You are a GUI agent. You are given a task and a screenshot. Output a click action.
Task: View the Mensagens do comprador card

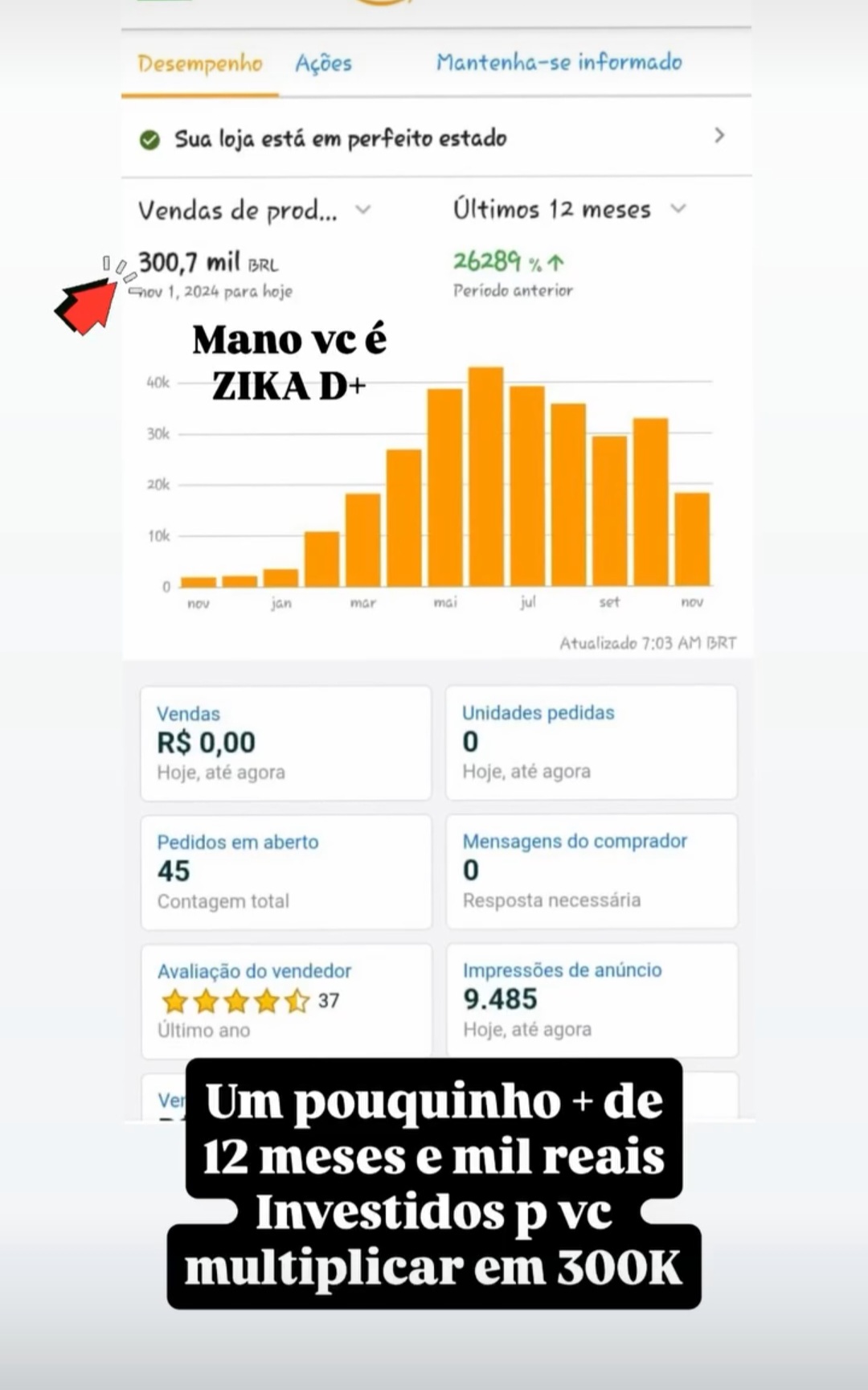(592, 871)
